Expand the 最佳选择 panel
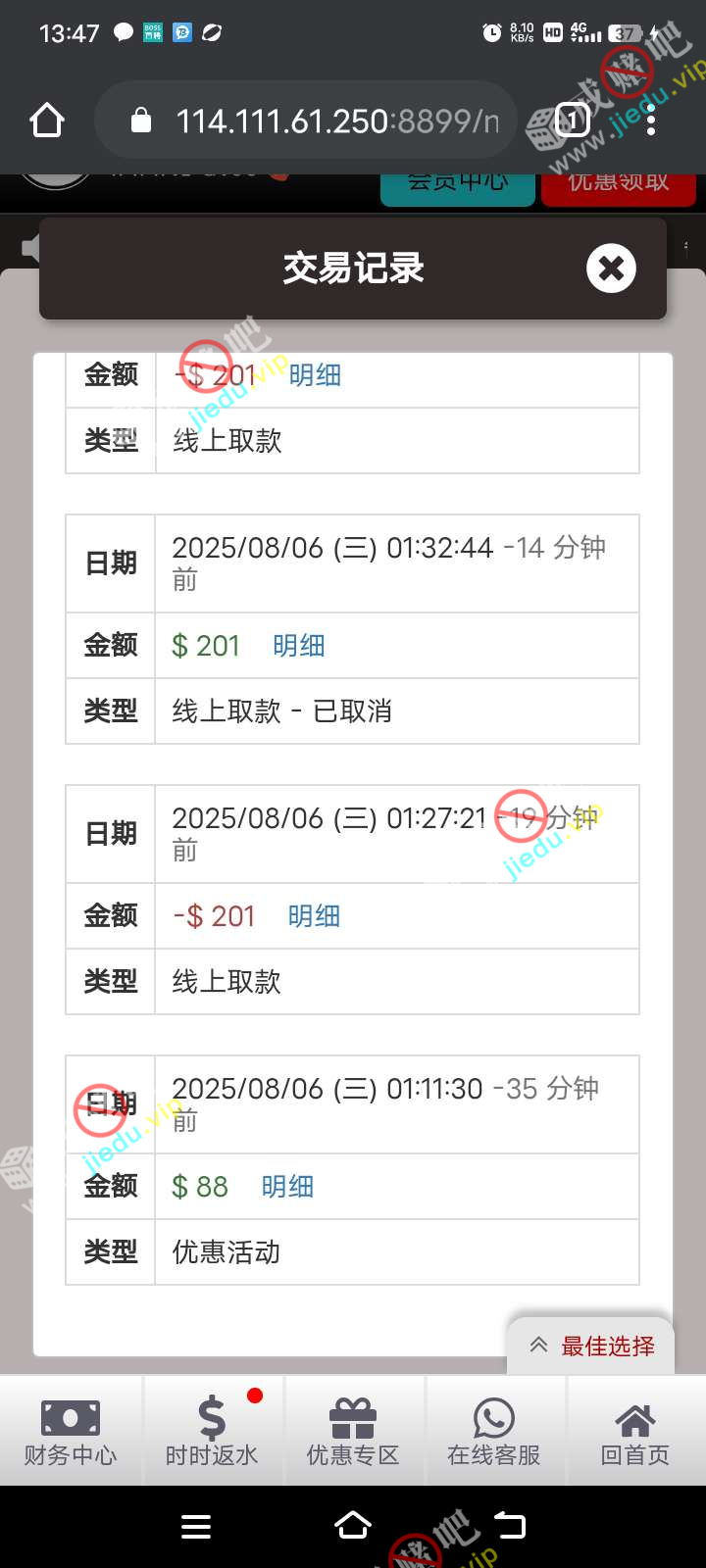The height and width of the screenshot is (1568, 706). point(591,1347)
